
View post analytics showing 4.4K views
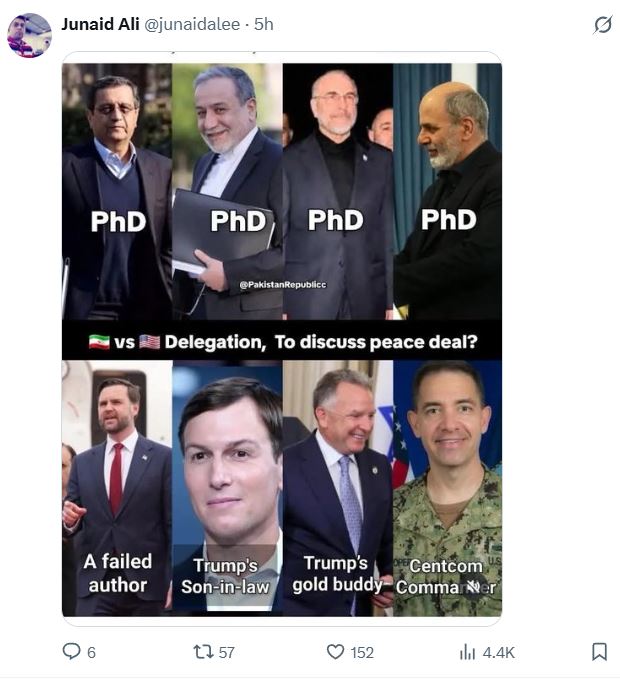tap(468, 652)
